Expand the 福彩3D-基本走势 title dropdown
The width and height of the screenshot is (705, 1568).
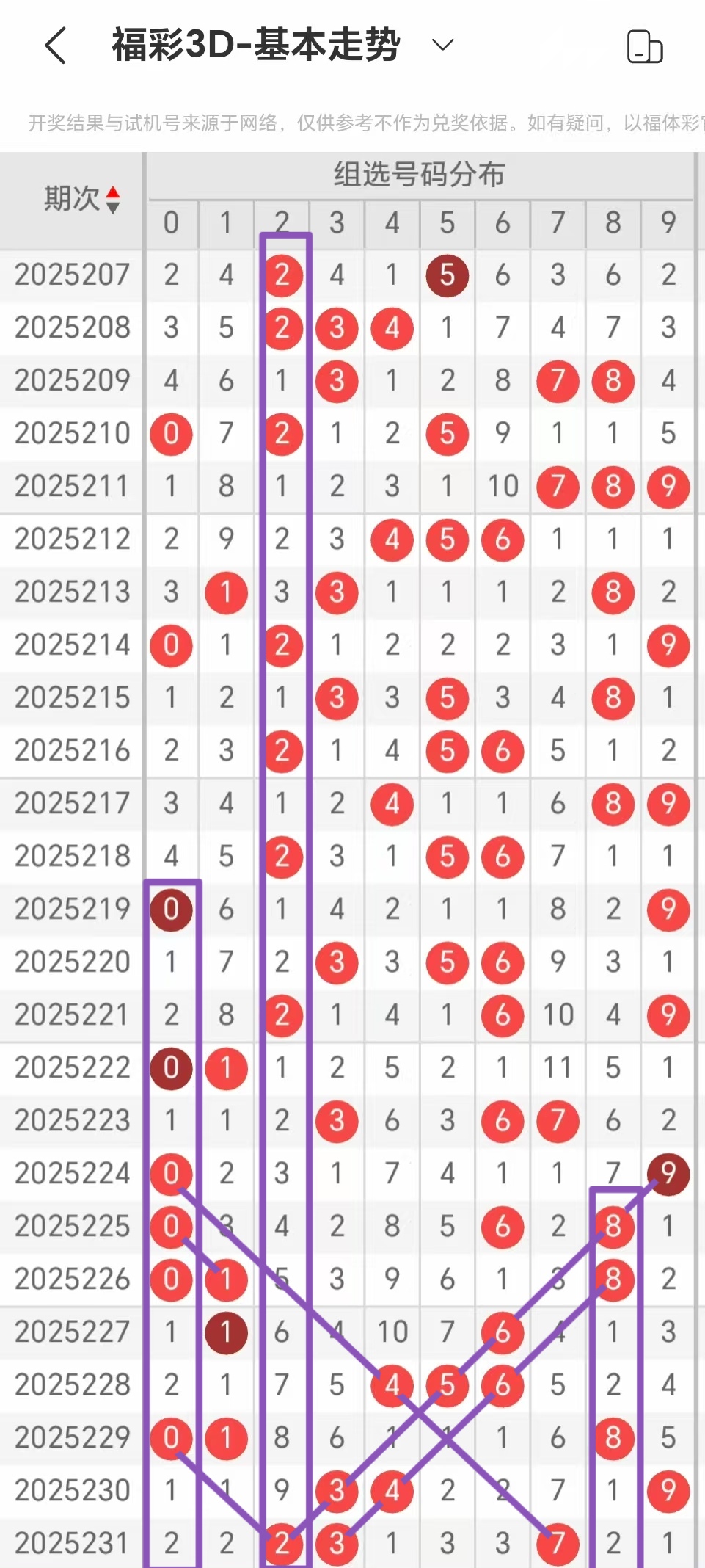[442, 46]
